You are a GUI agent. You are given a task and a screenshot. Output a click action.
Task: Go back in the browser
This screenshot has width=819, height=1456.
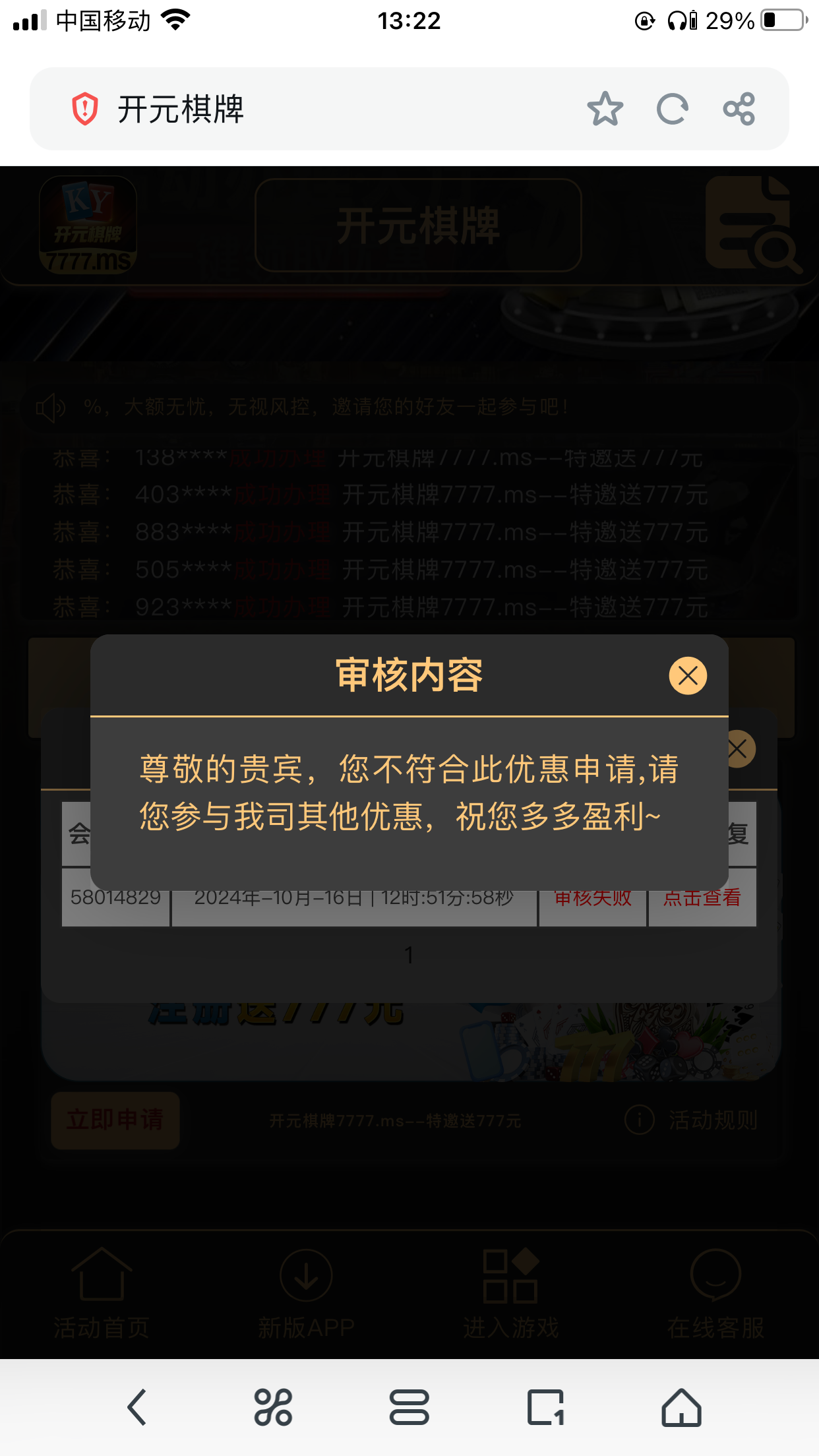coord(136,1407)
